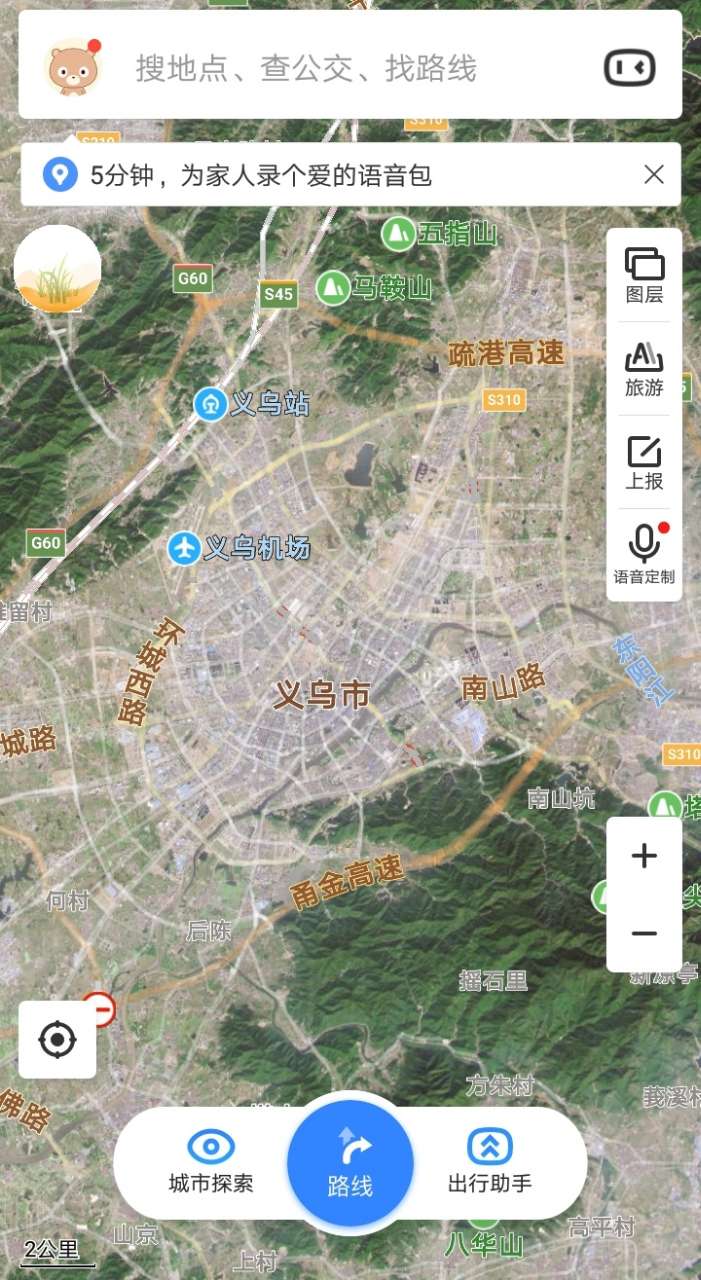The height and width of the screenshot is (1280, 701).
Task: Open the bear avatar profile
Action: tap(73, 68)
